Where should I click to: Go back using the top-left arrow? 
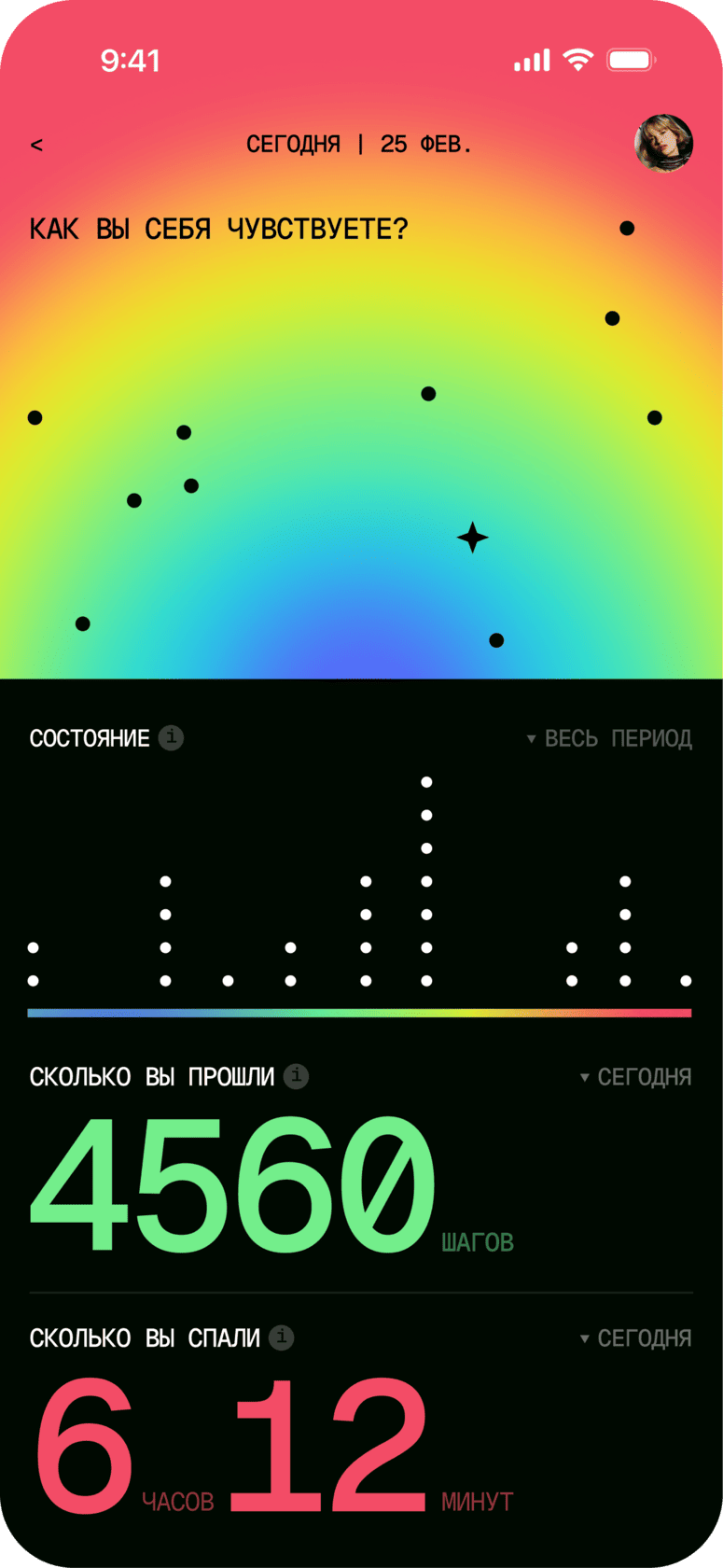tap(36, 146)
